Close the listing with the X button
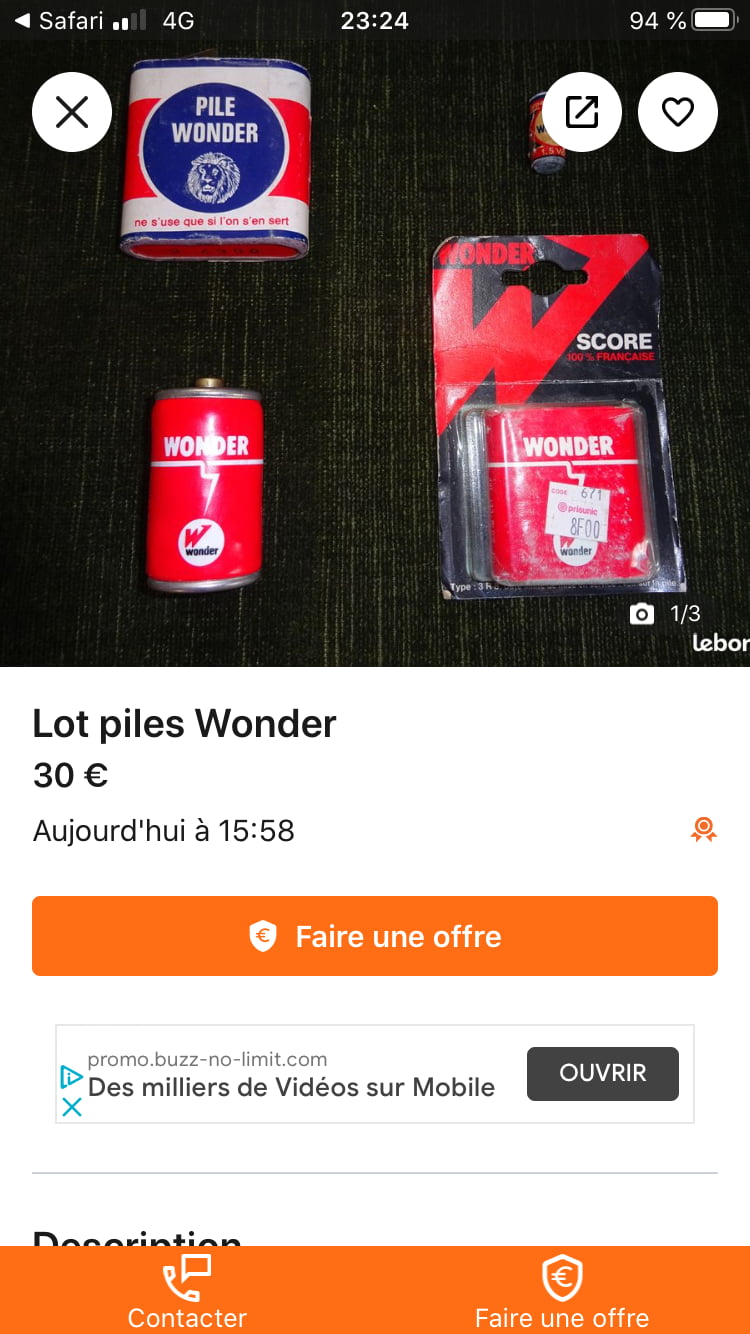750x1334 pixels. click(x=72, y=112)
